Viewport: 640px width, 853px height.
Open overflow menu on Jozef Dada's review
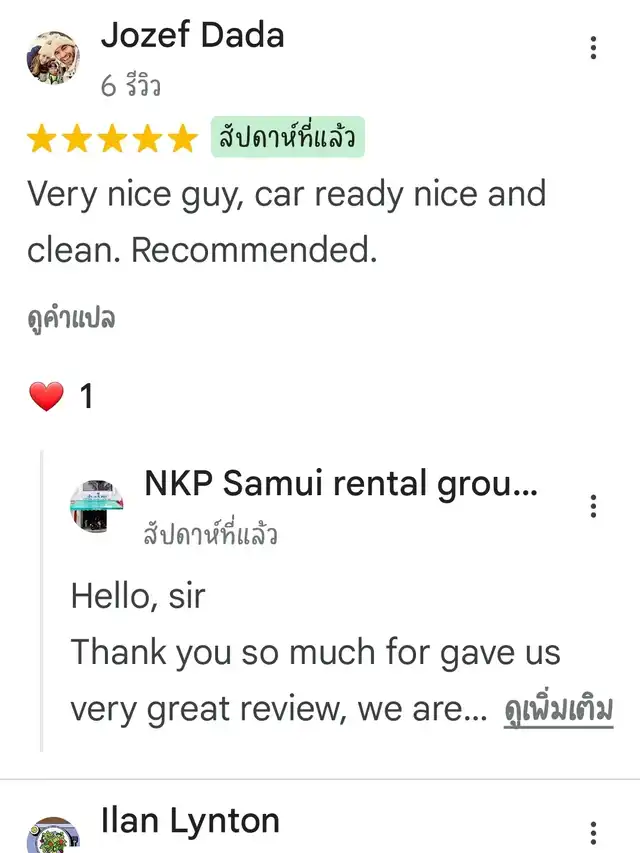[594, 48]
